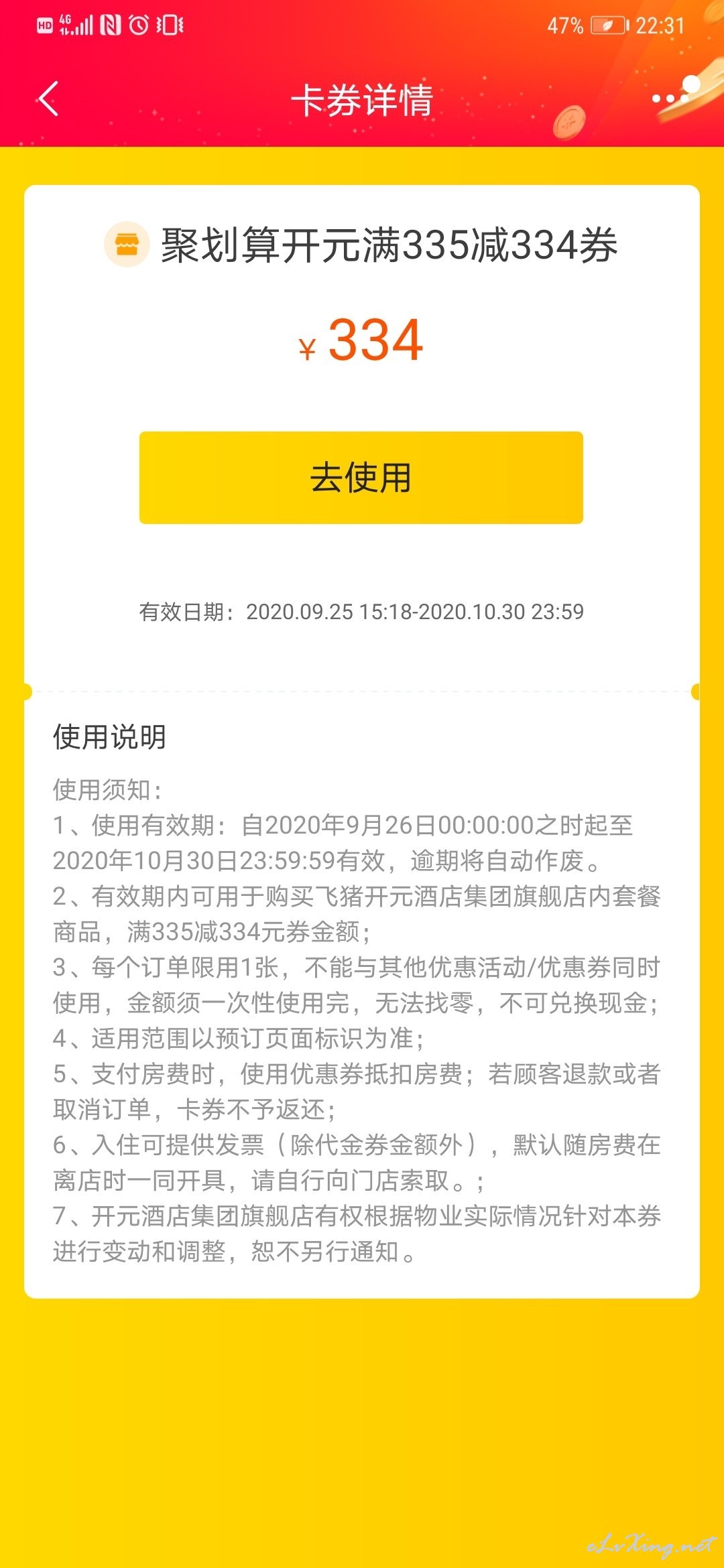
Task: Open the three-dot overflow menu
Action: point(669,99)
